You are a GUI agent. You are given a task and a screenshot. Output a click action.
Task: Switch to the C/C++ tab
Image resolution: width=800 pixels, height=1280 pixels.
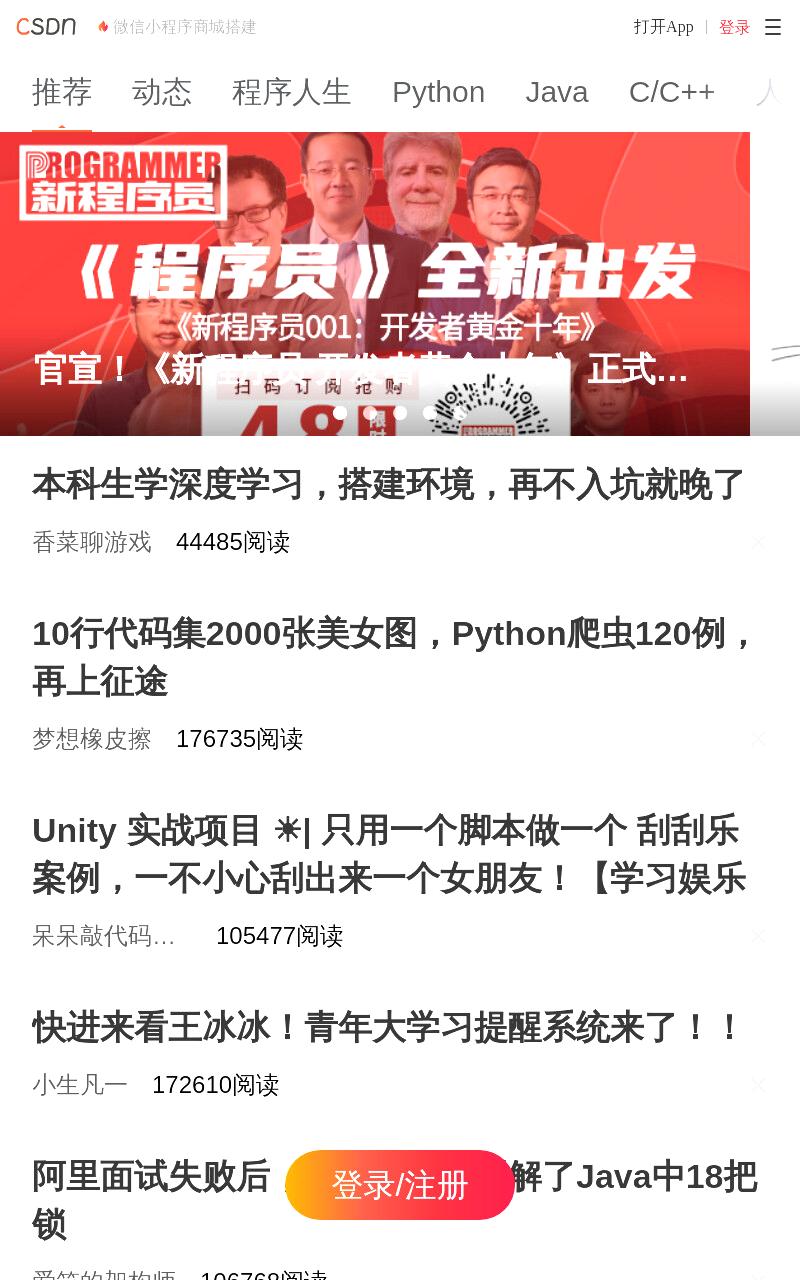coord(672,92)
